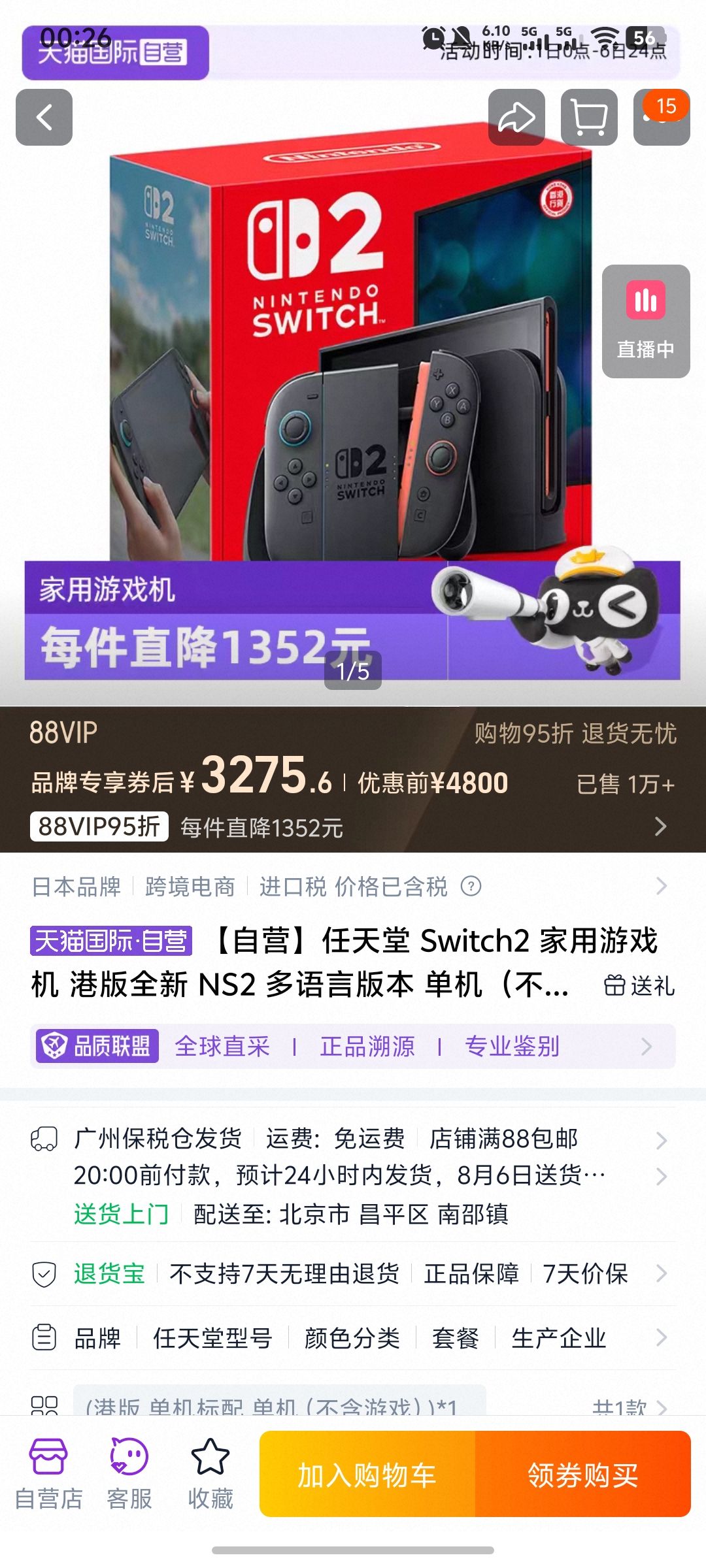
Task: Open the 直播中 live stream
Action: click(646, 321)
